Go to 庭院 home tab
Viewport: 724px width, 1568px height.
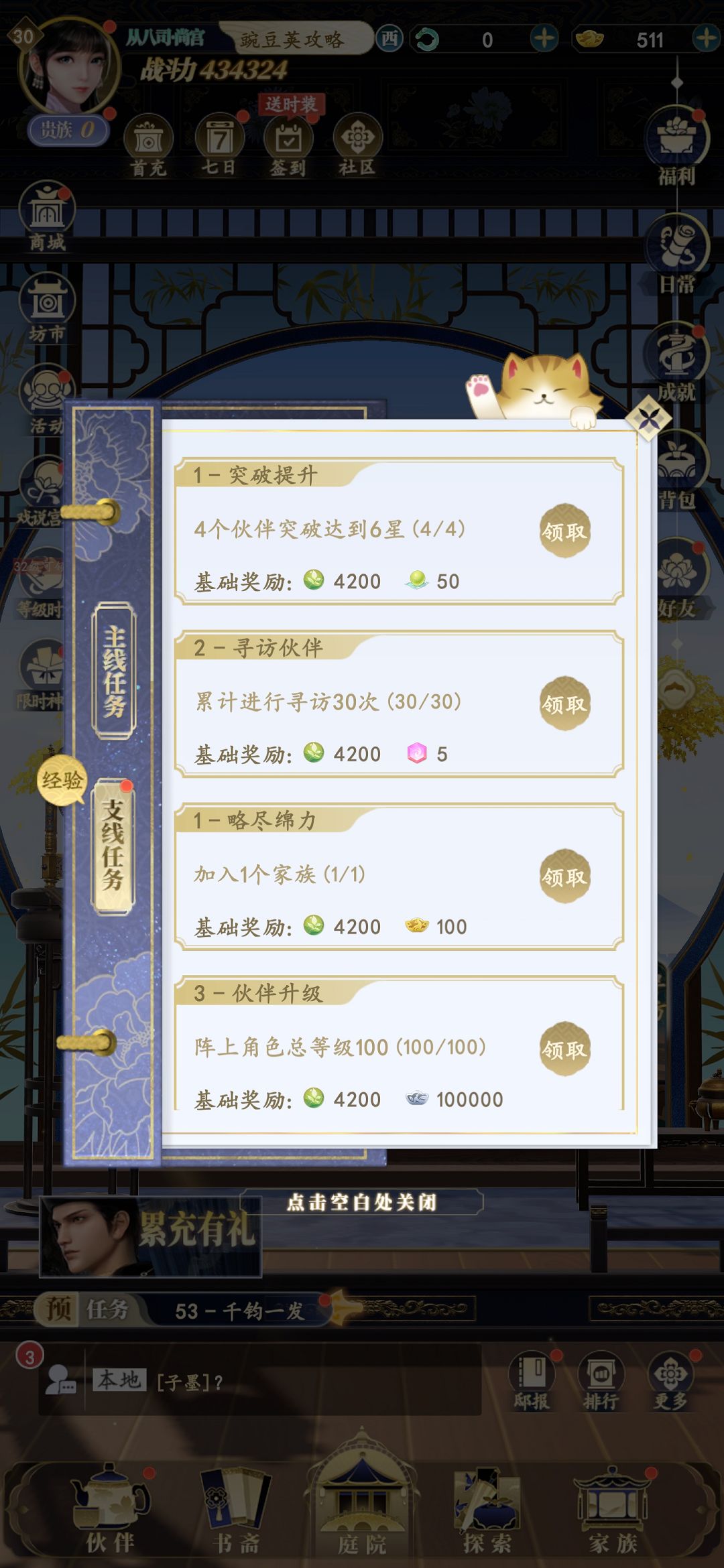(x=362, y=1509)
